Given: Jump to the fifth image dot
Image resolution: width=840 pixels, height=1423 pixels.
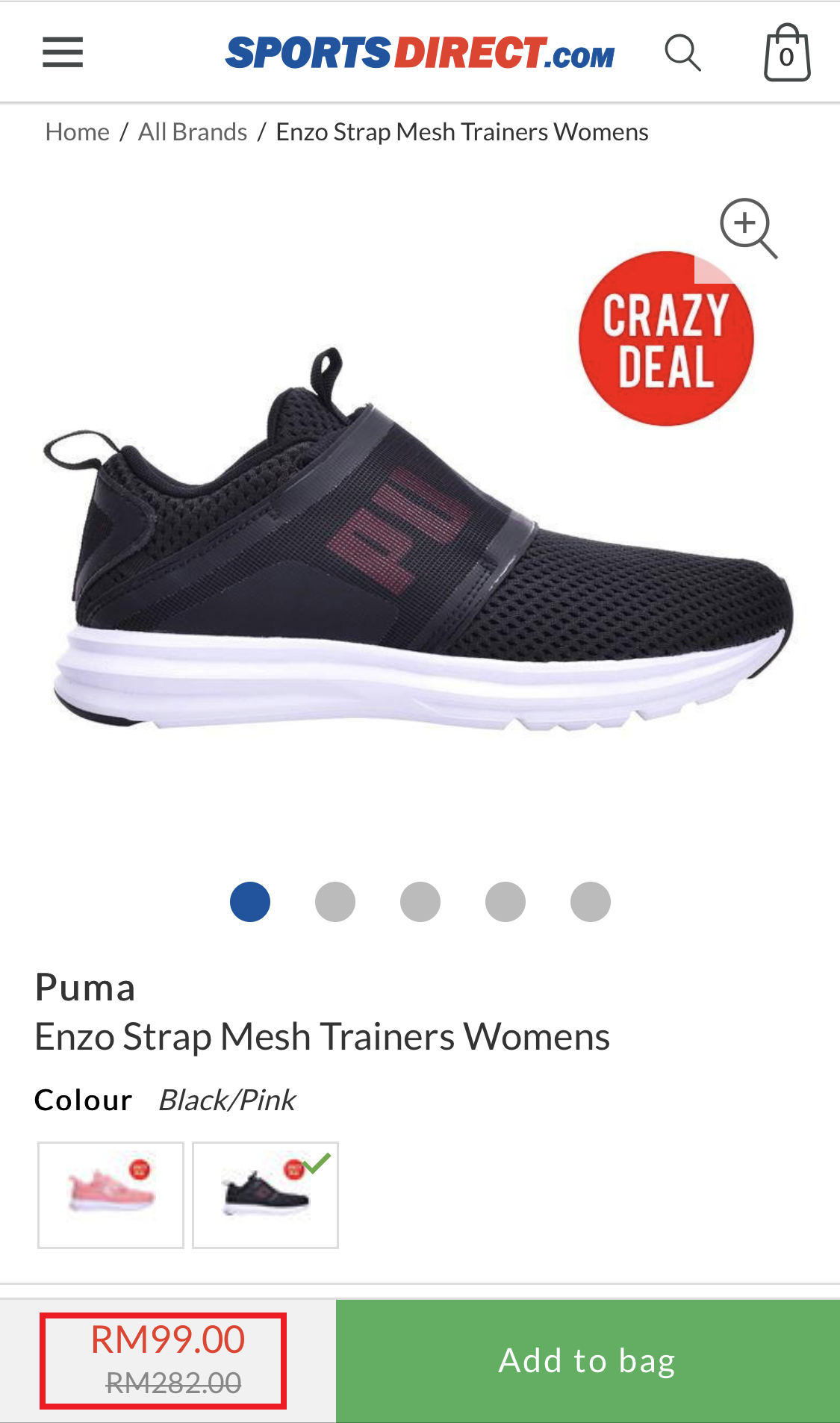Looking at the screenshot, I should pos(591,902).
